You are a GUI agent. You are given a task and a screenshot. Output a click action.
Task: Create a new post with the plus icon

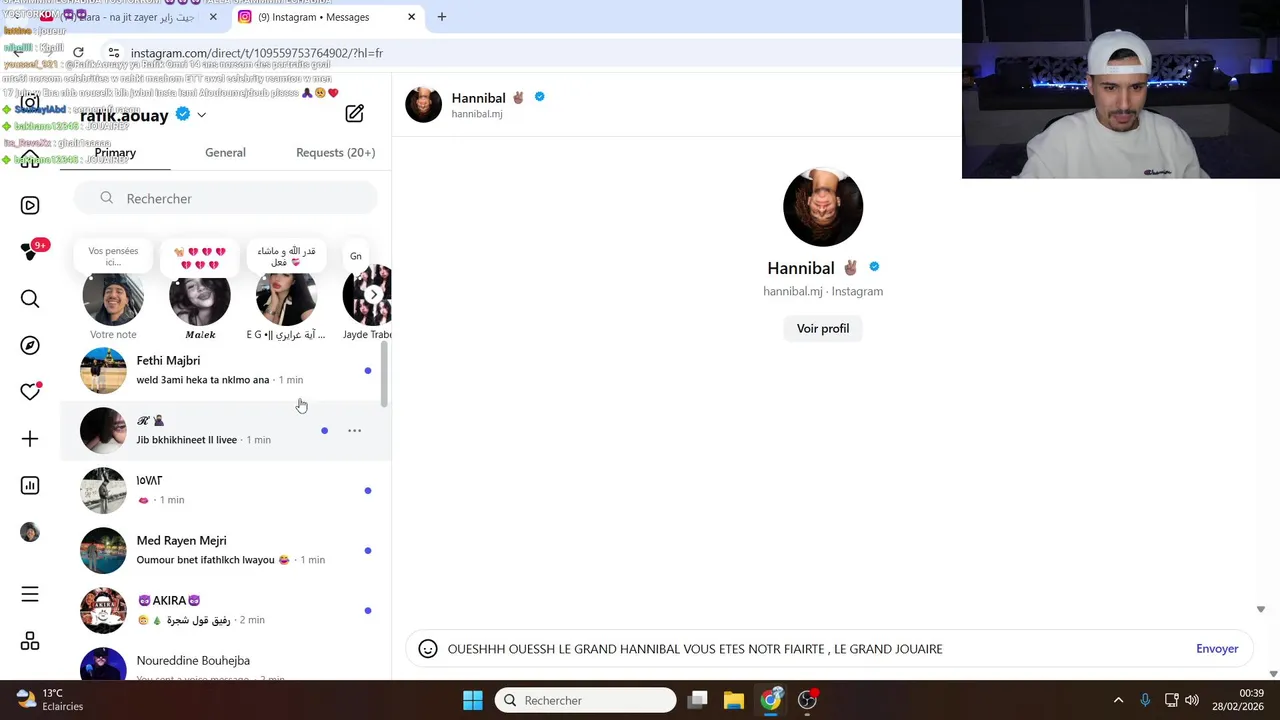(x=30, y=439)
